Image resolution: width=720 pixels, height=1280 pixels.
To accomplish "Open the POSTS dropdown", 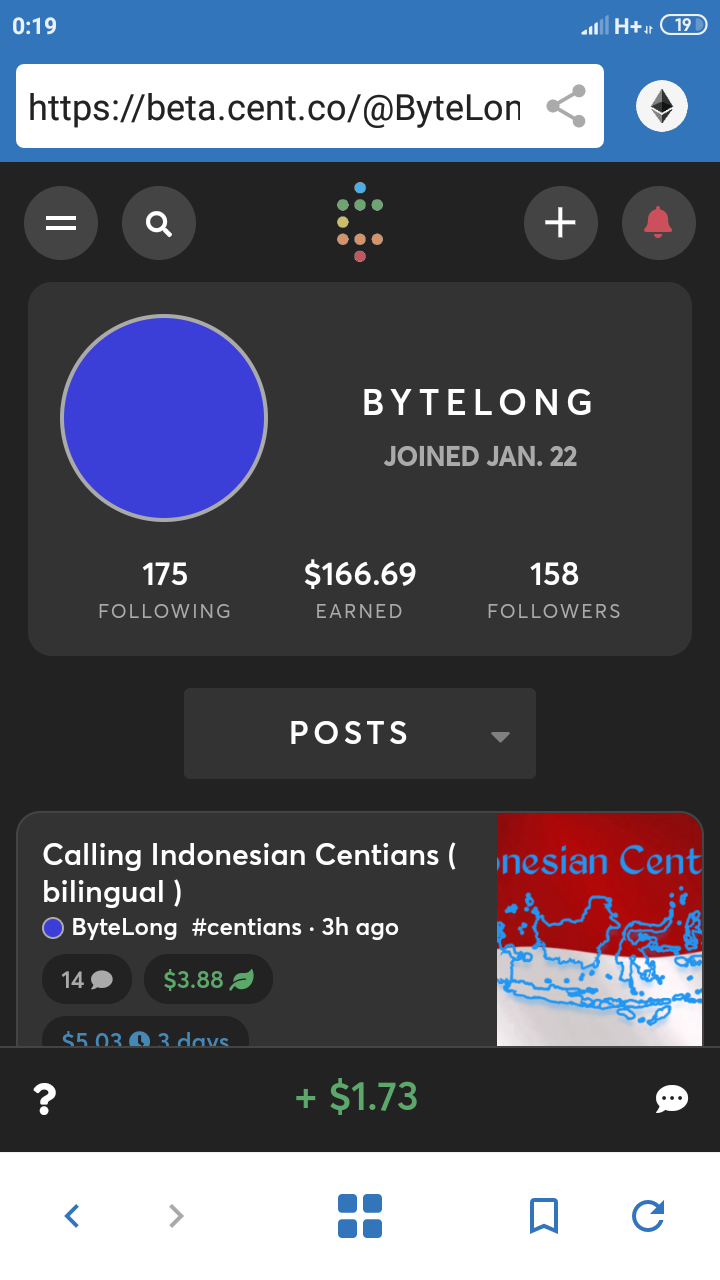I will (x=359, y=733).
